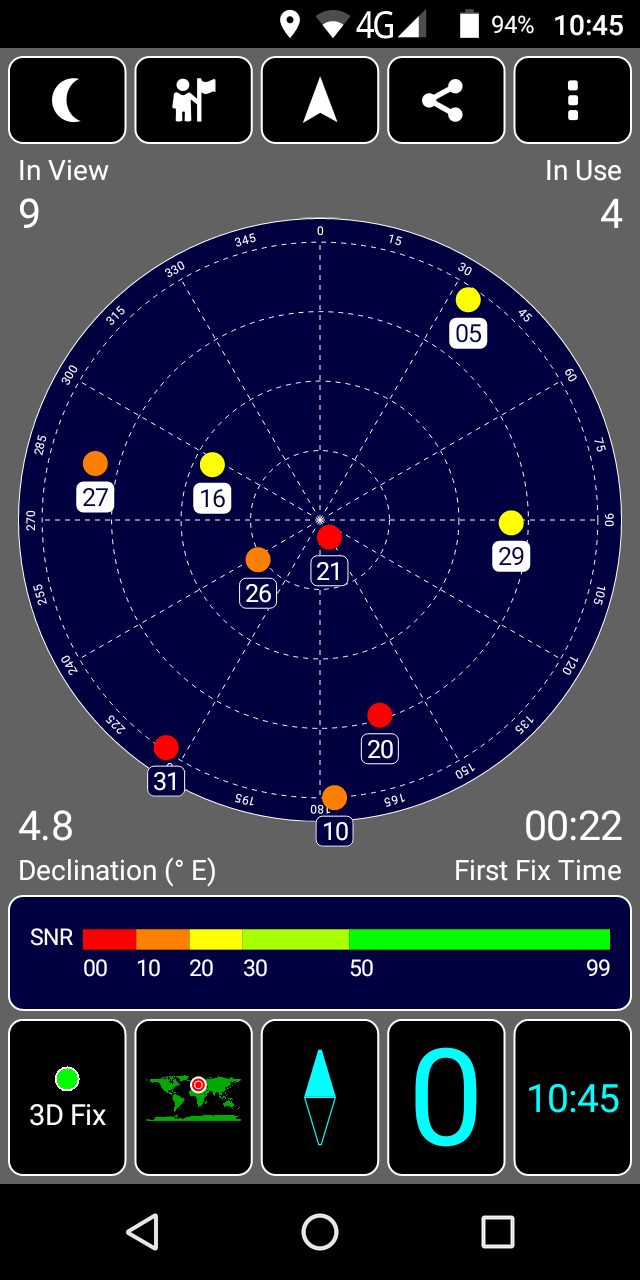Image resolution: width=640 pixels, height=1280 pixels.
Task: Go back using the system back button
Action: (143, 1232)
